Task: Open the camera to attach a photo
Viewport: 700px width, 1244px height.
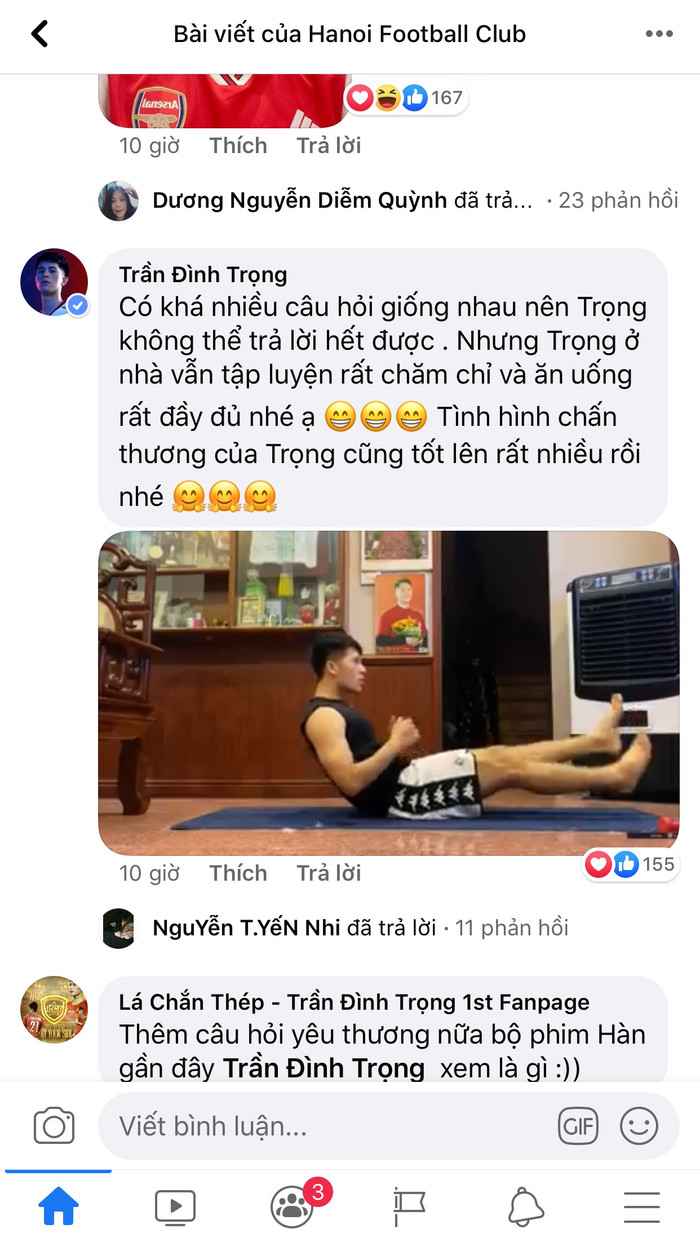Action: pyautogui.click(x=54, y=1126)
